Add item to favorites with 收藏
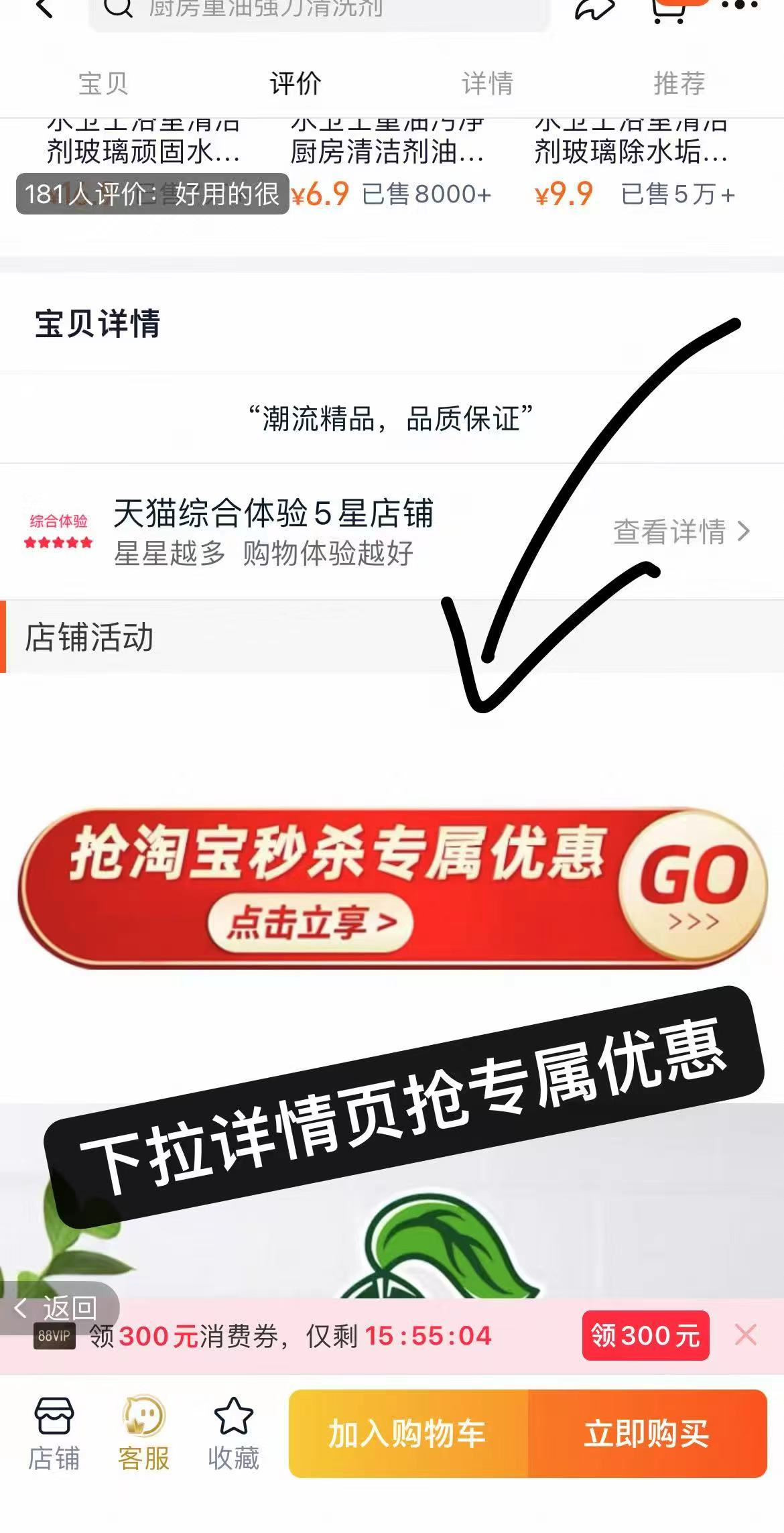Screen dimensions: 784x1533 point(233,1433)
